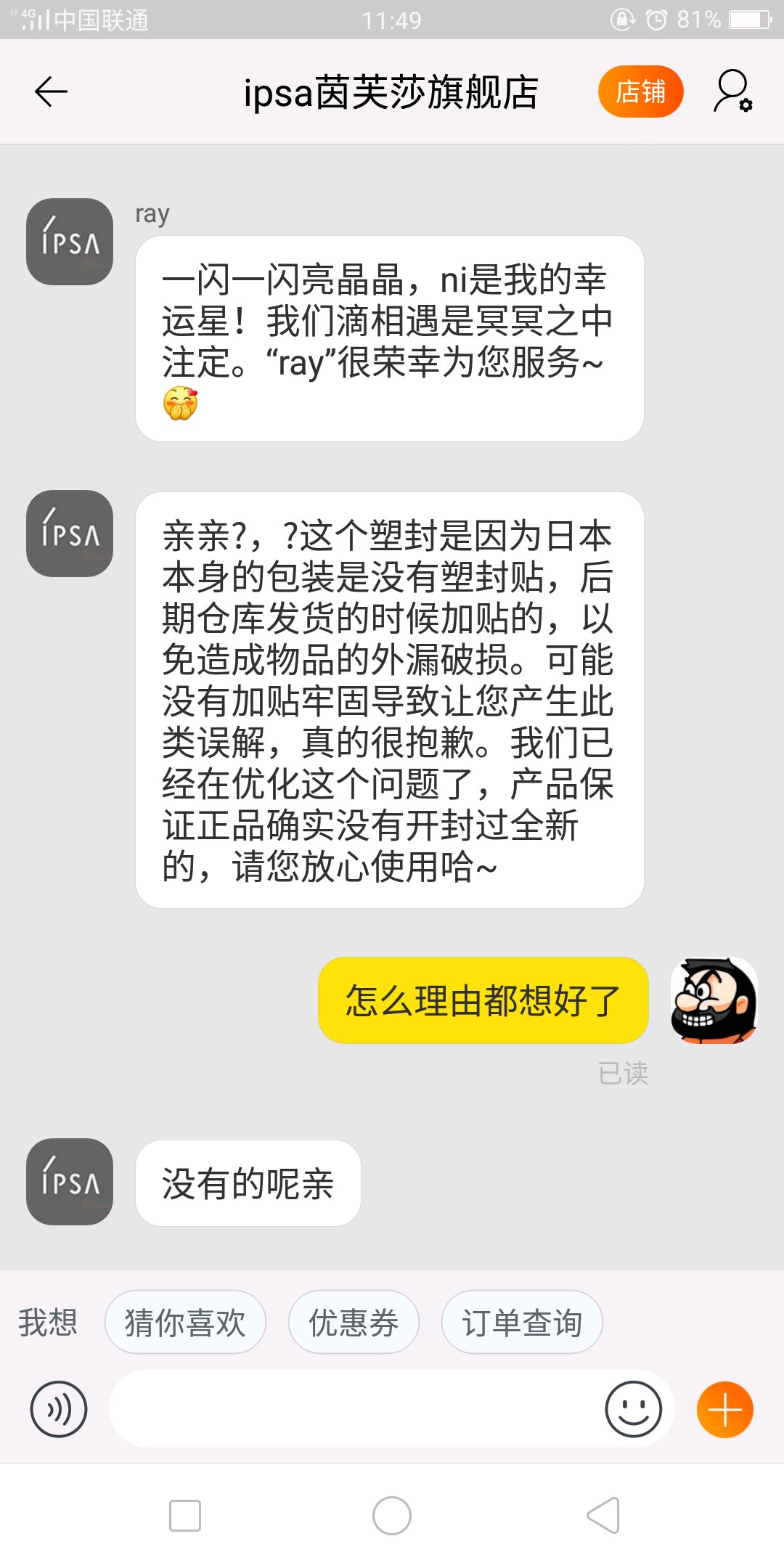Open the emoji picker
The height and width of the screenshot is (1568, 784).
(x=633, y=1409)
